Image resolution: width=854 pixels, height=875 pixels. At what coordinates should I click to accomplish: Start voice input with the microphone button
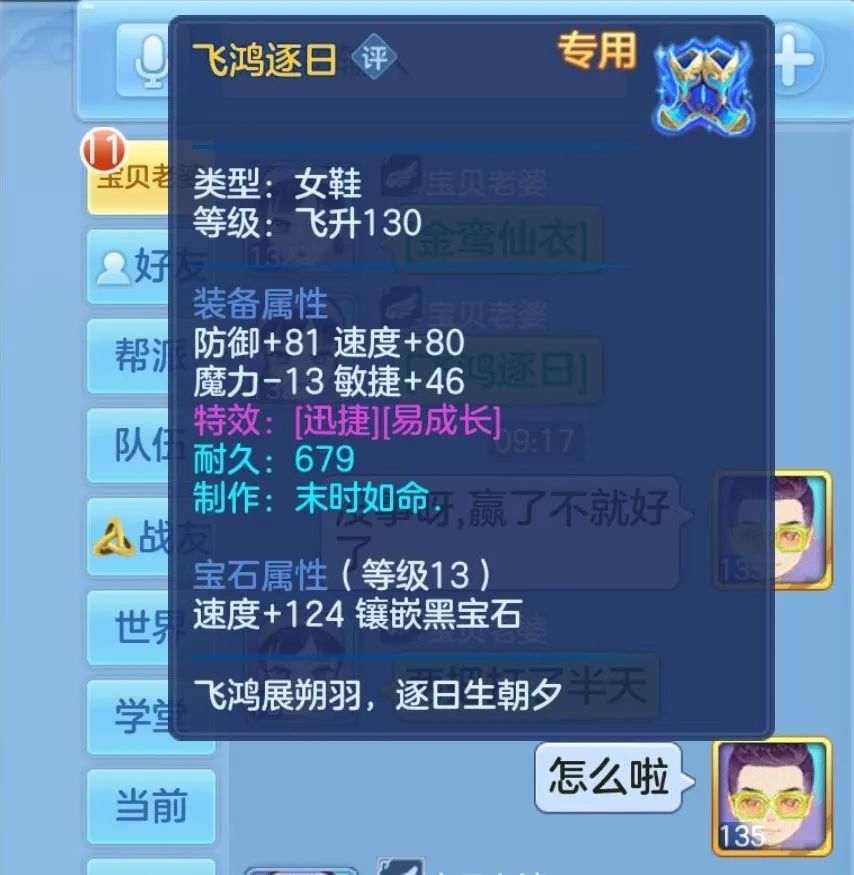pos(146,60)
